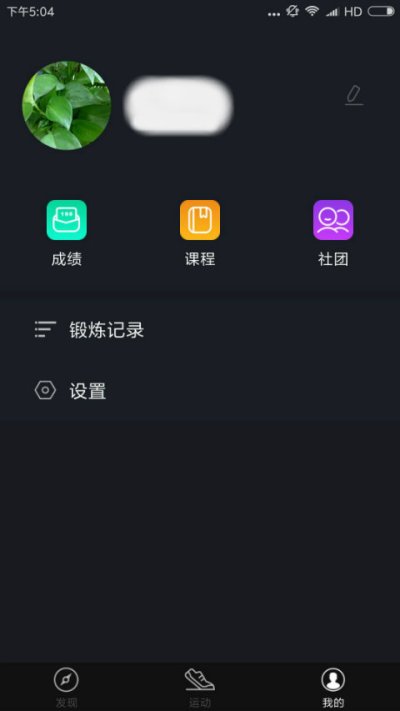Viewport: 400px width, 711px height.
Task: Open 设置 settings
Action: click(200, 390)
